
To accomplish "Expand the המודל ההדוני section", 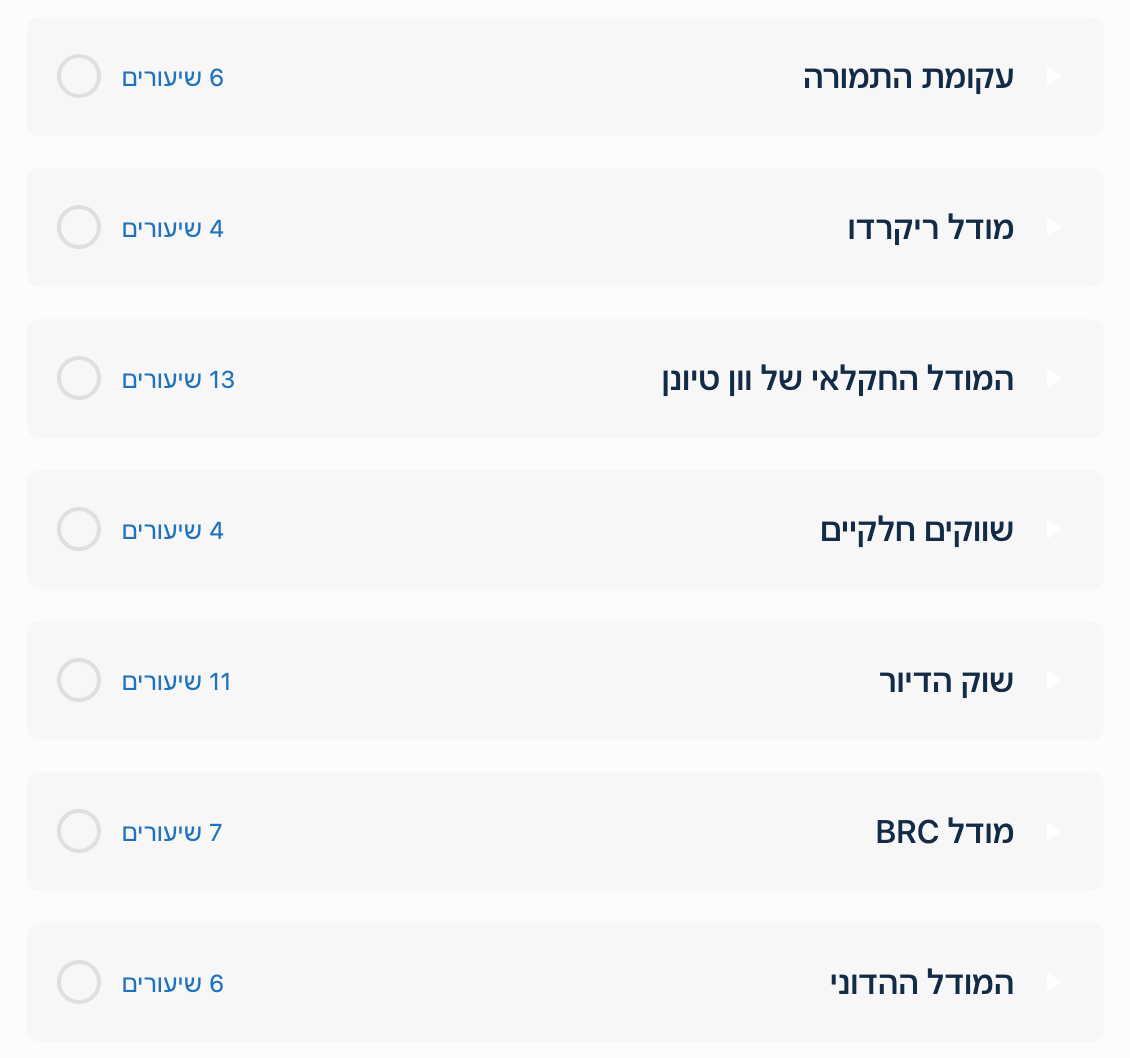I will point(1052,983).
